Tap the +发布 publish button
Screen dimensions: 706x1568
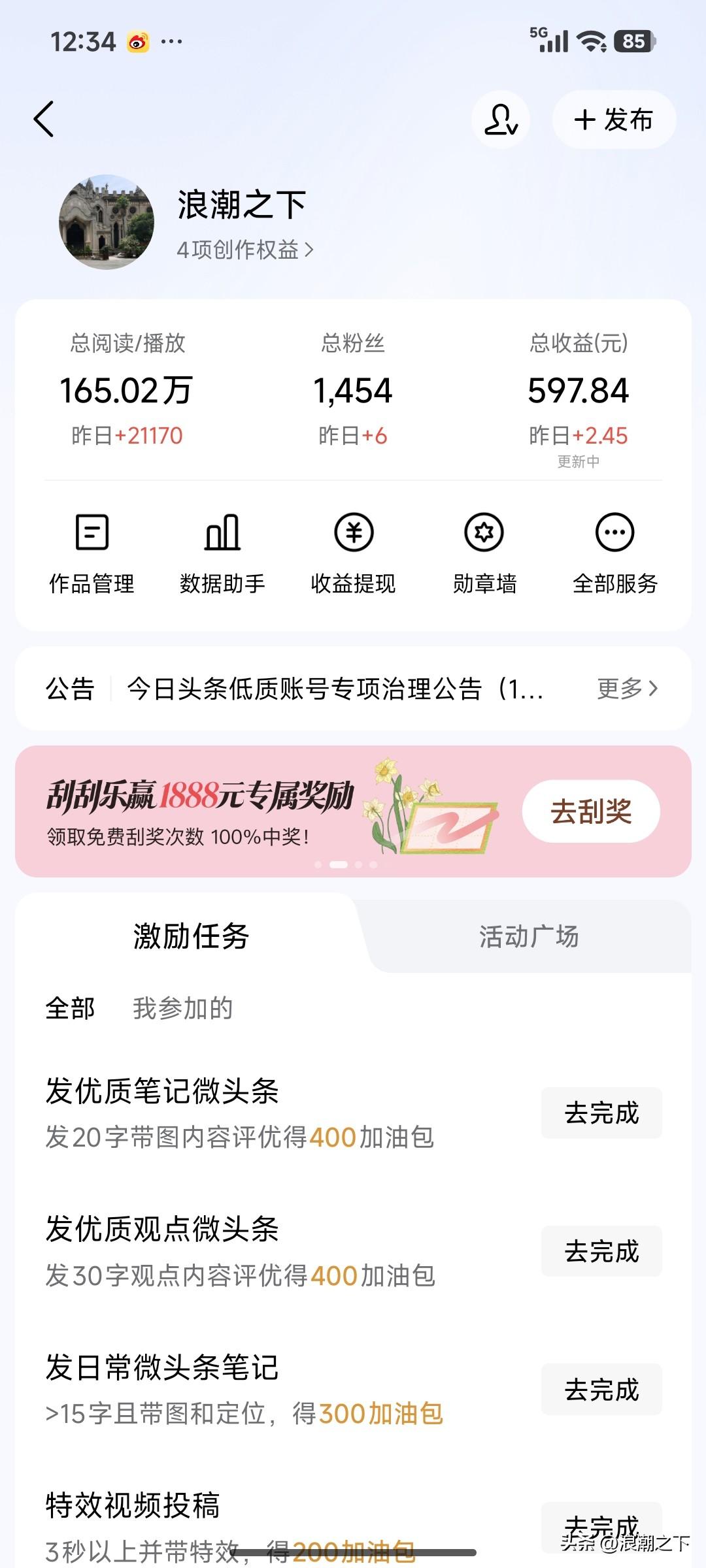[613, 120]
